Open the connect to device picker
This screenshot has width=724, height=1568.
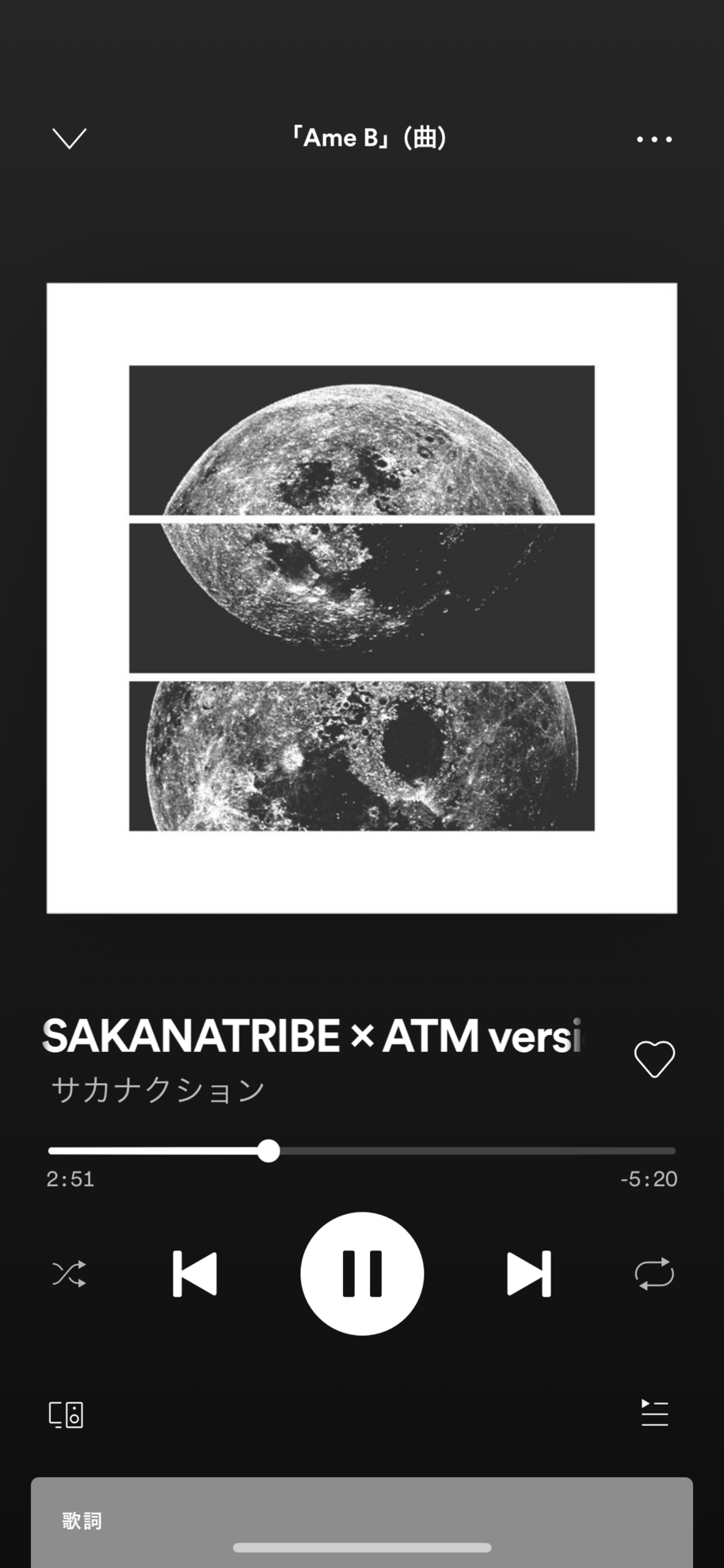coord(66,1414)
